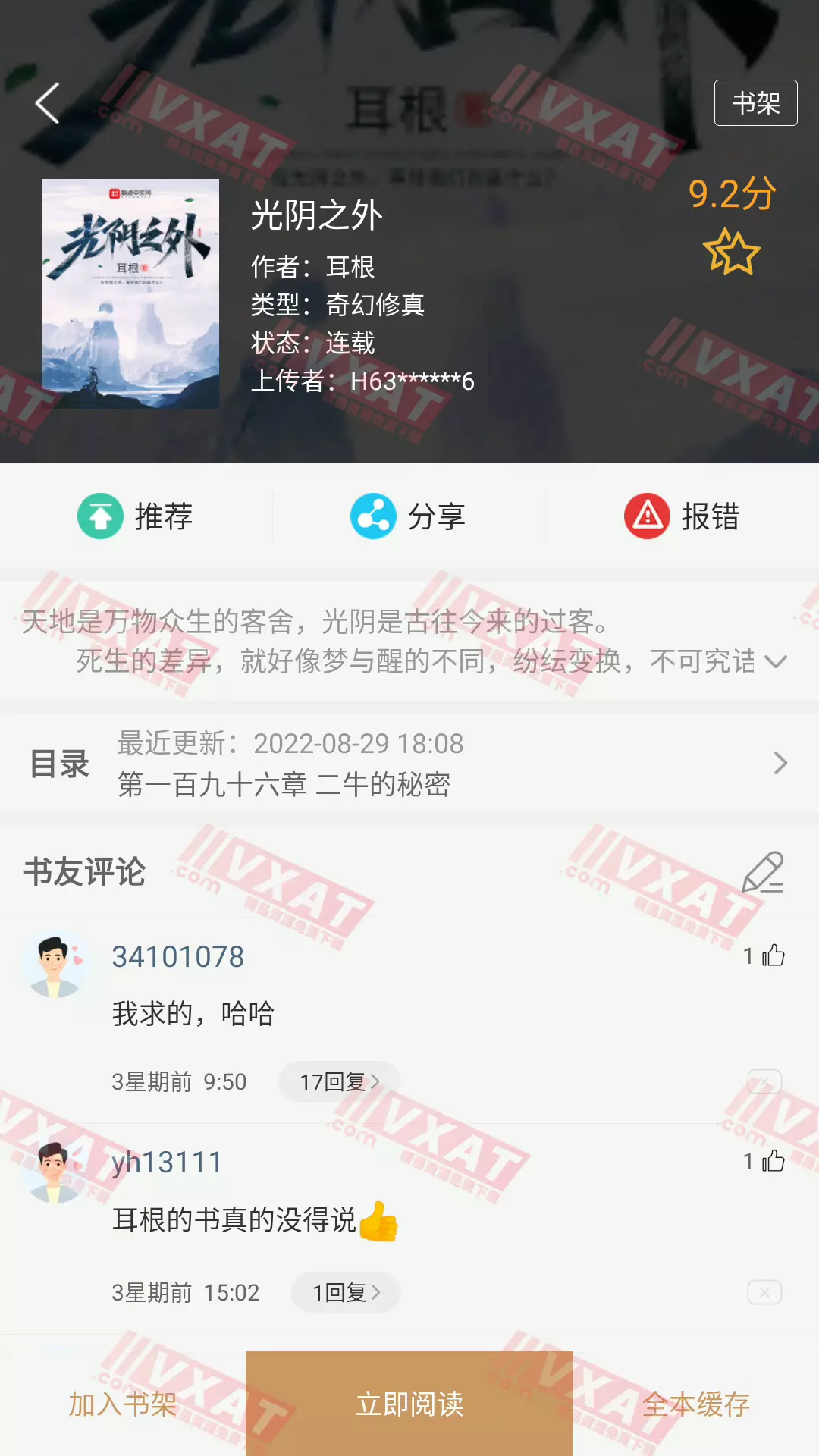View the 17回复 replies
The height and width of the screenshot is (1456, 819).
[x=338, y=1081]
